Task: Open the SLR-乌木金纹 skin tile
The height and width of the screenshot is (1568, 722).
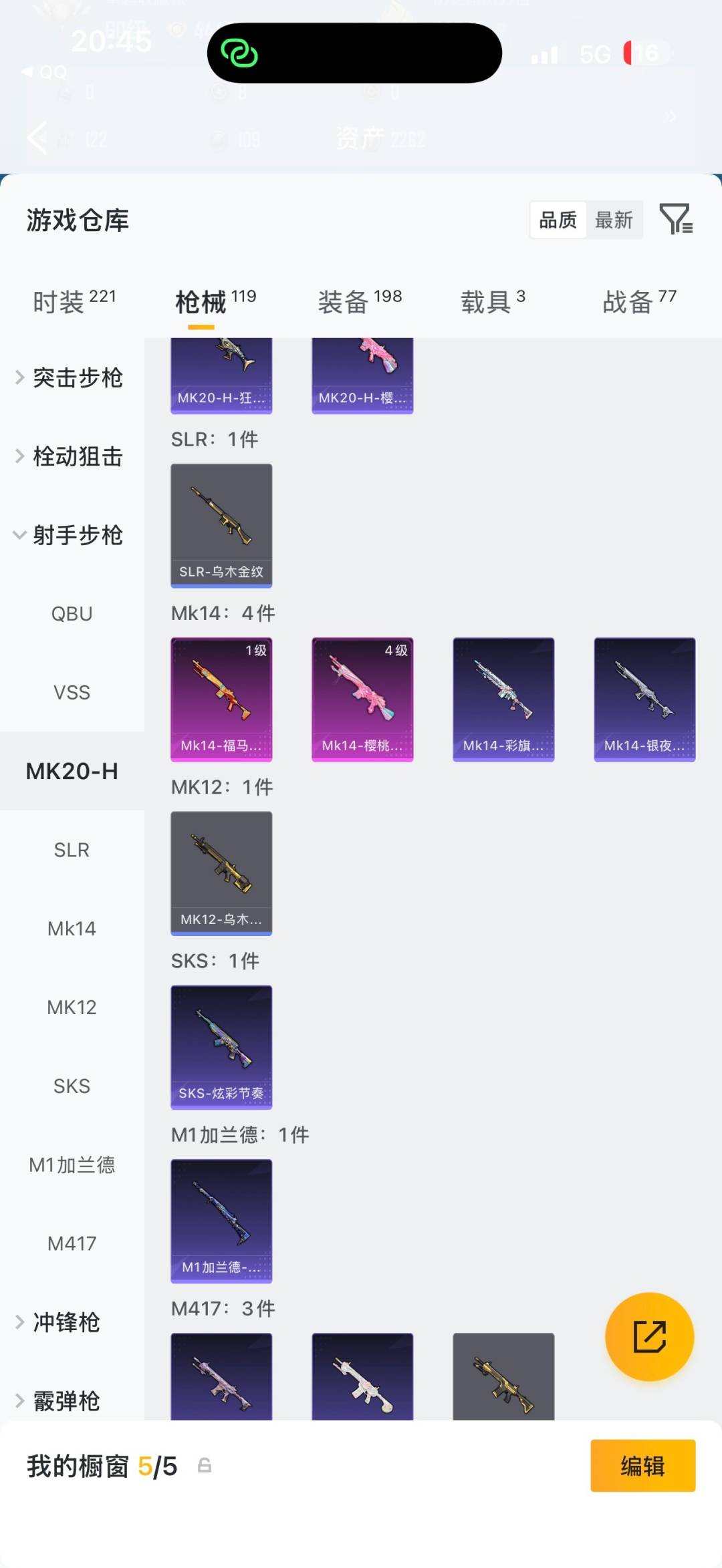Action: [221, 526]
